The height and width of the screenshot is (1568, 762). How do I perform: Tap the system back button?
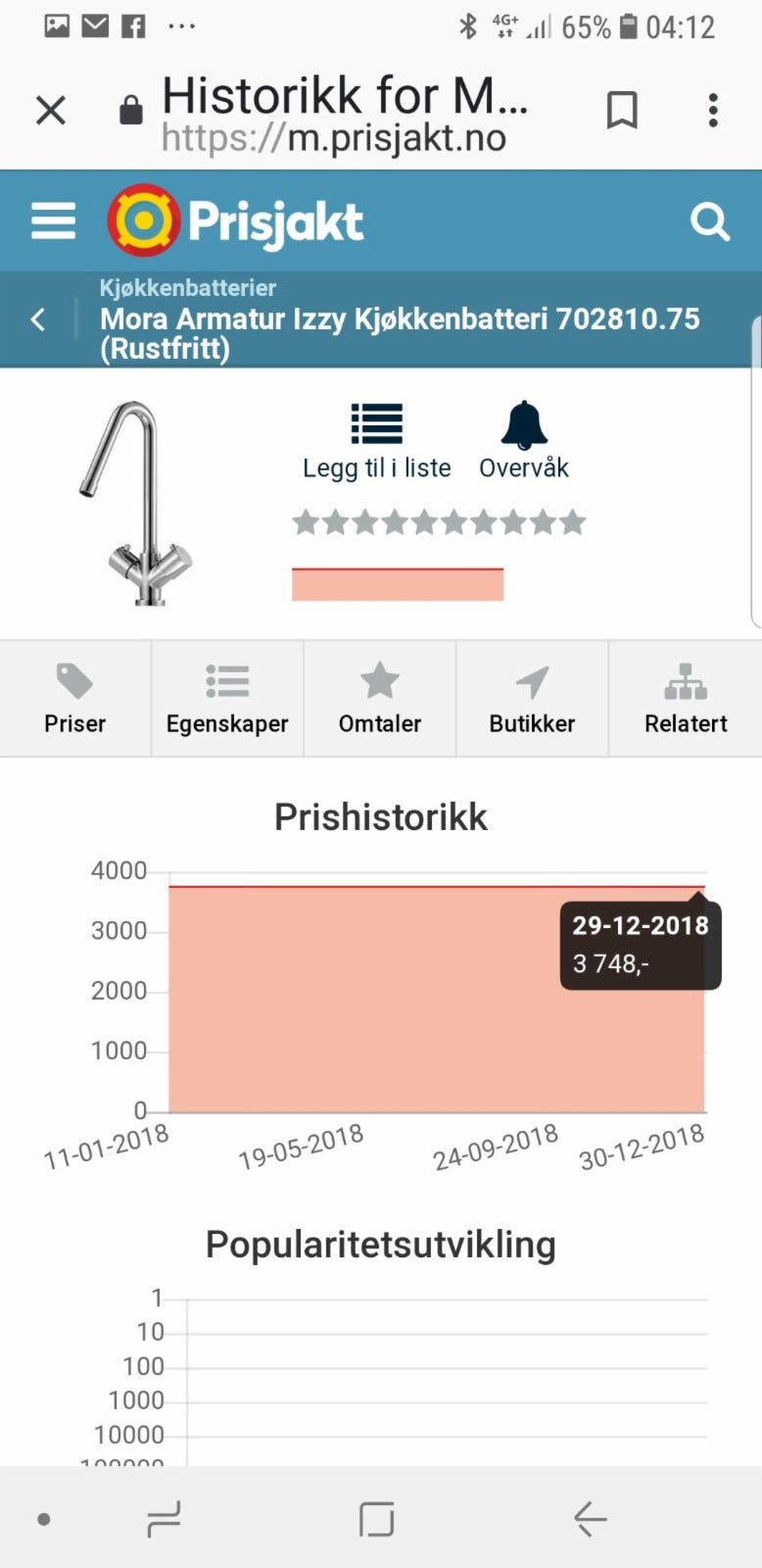pos(591,1519)
